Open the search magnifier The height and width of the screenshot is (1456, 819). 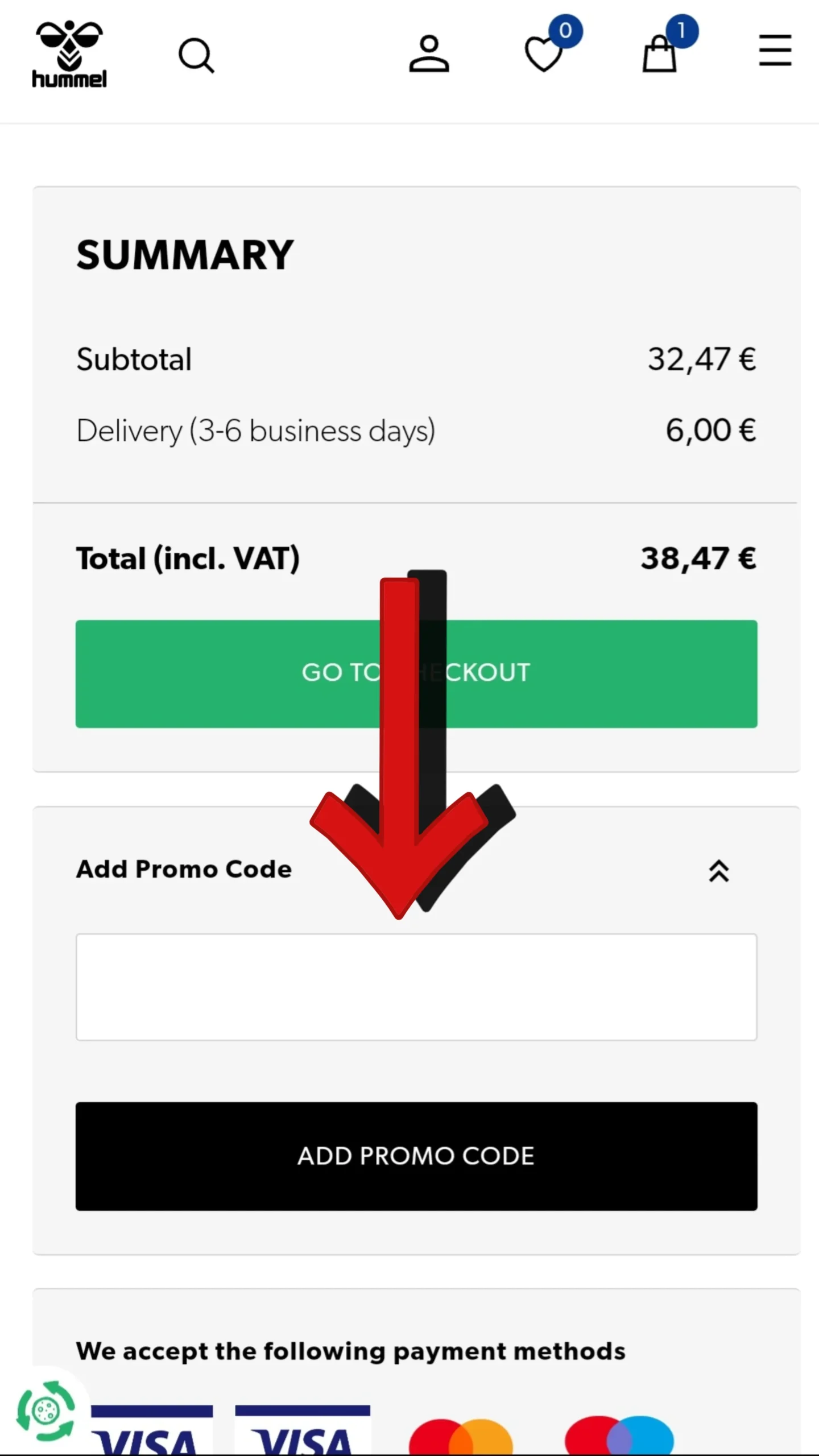196,56
